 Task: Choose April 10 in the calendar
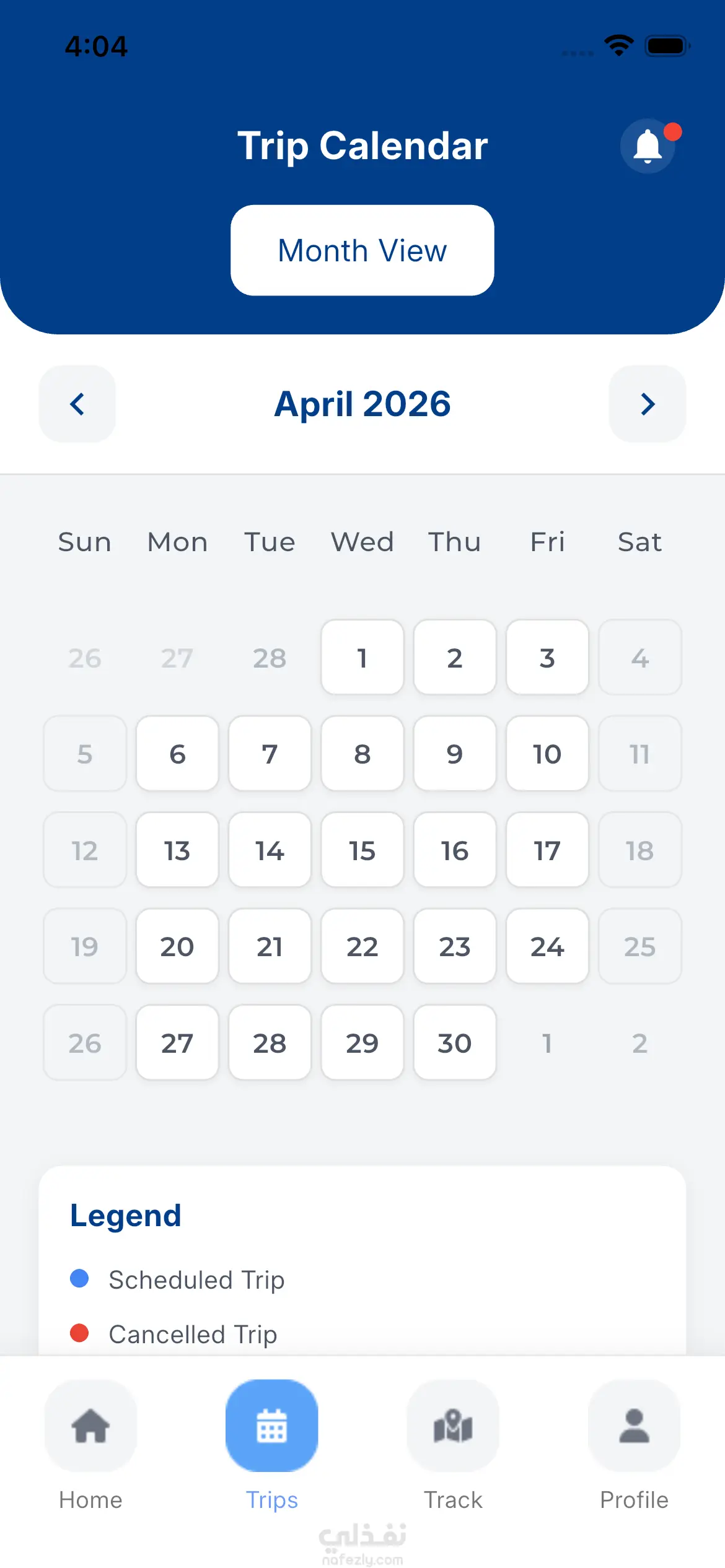(x=547, y=754)
